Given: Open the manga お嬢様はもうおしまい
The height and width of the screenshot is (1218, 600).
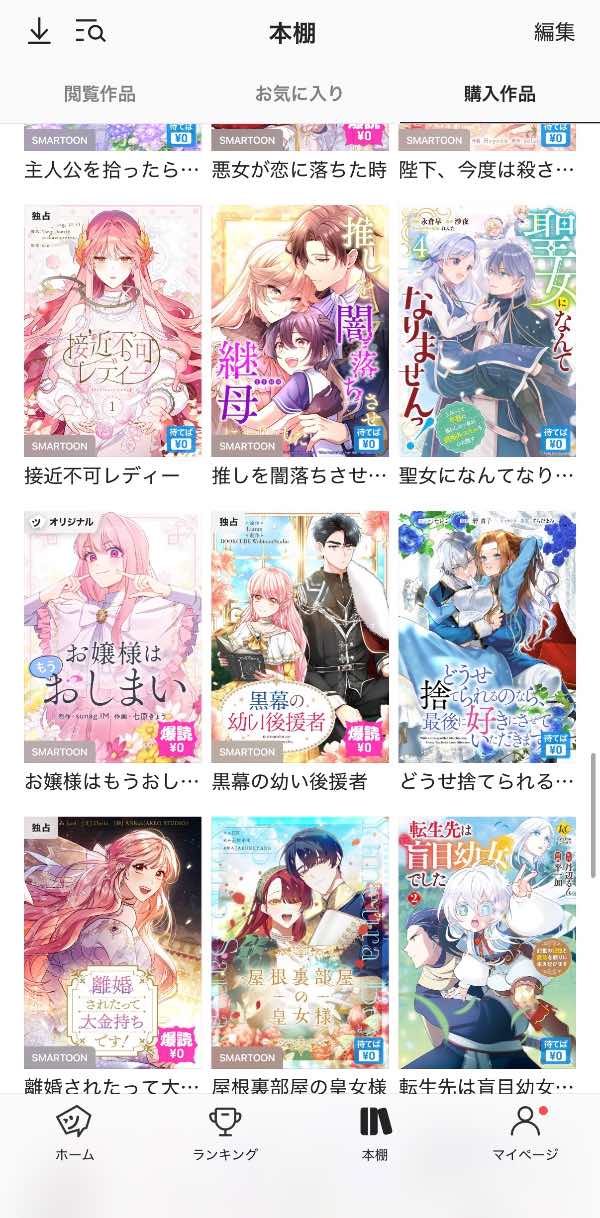Looking at the screenshot, I should 113,637.
